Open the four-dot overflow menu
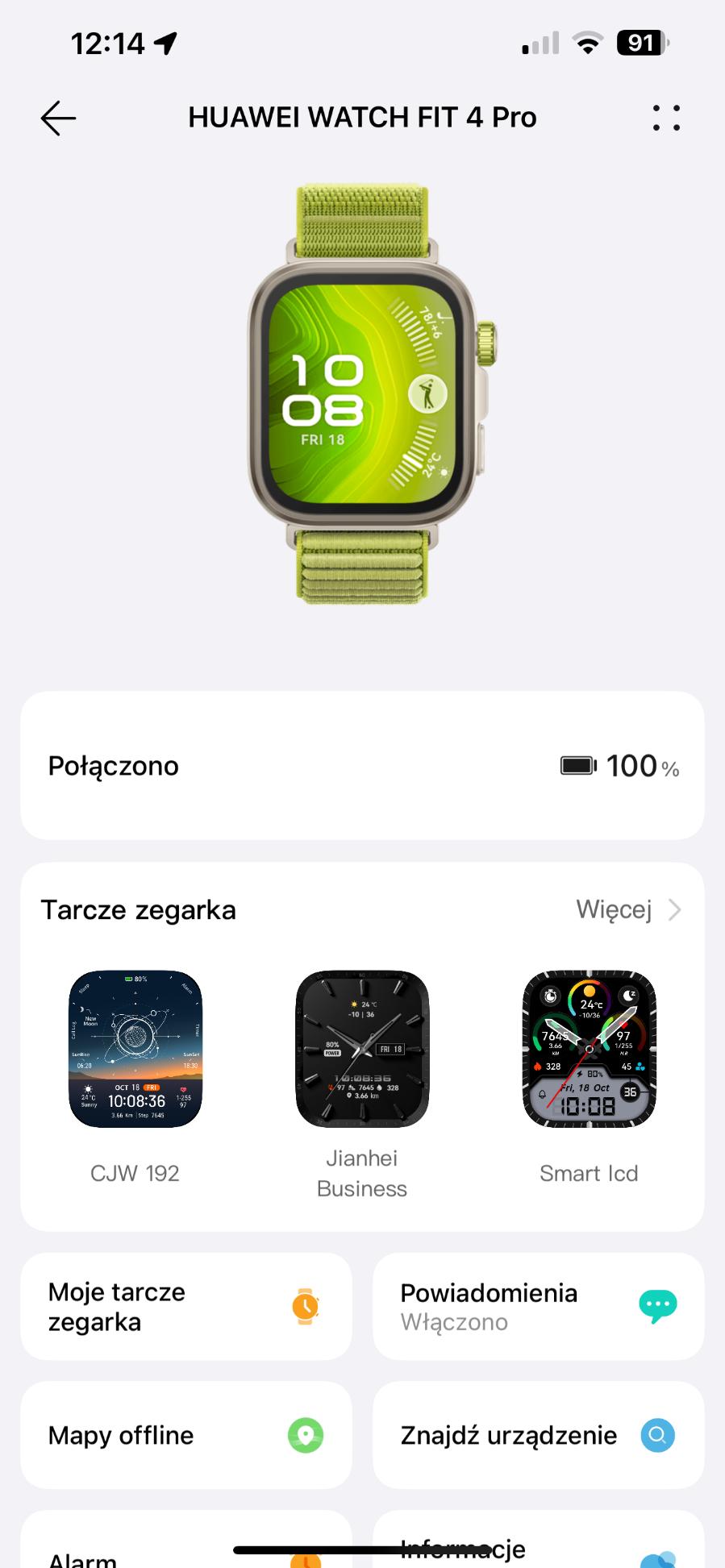The width and height of the screenshot is (725, 1568). tap(666, 119)
